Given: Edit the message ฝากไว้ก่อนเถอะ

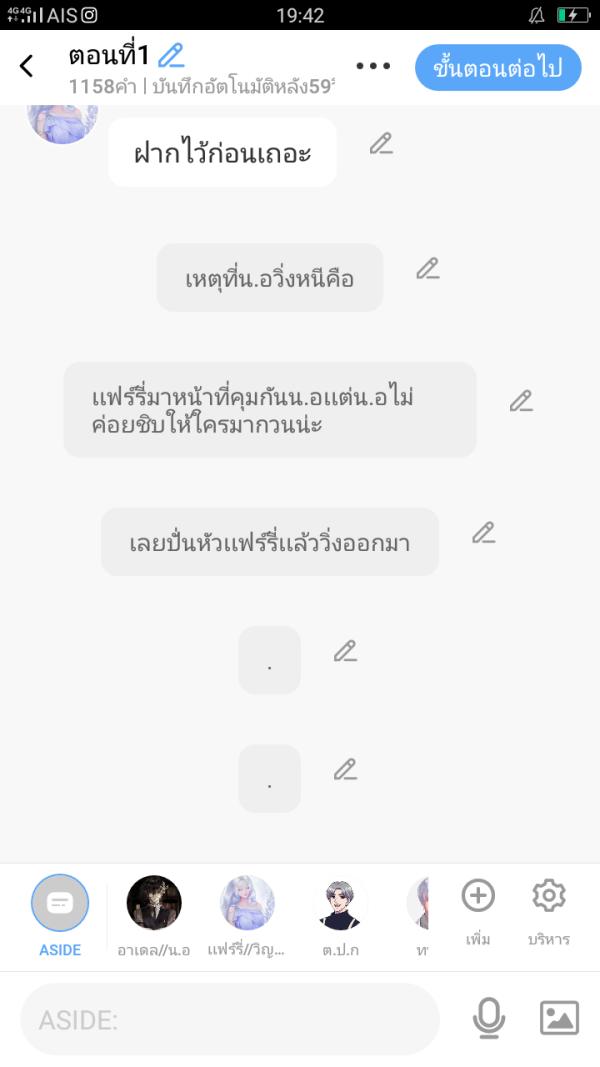Looking at the screenshot, I should pyautogui.click(x=381, y=144).
